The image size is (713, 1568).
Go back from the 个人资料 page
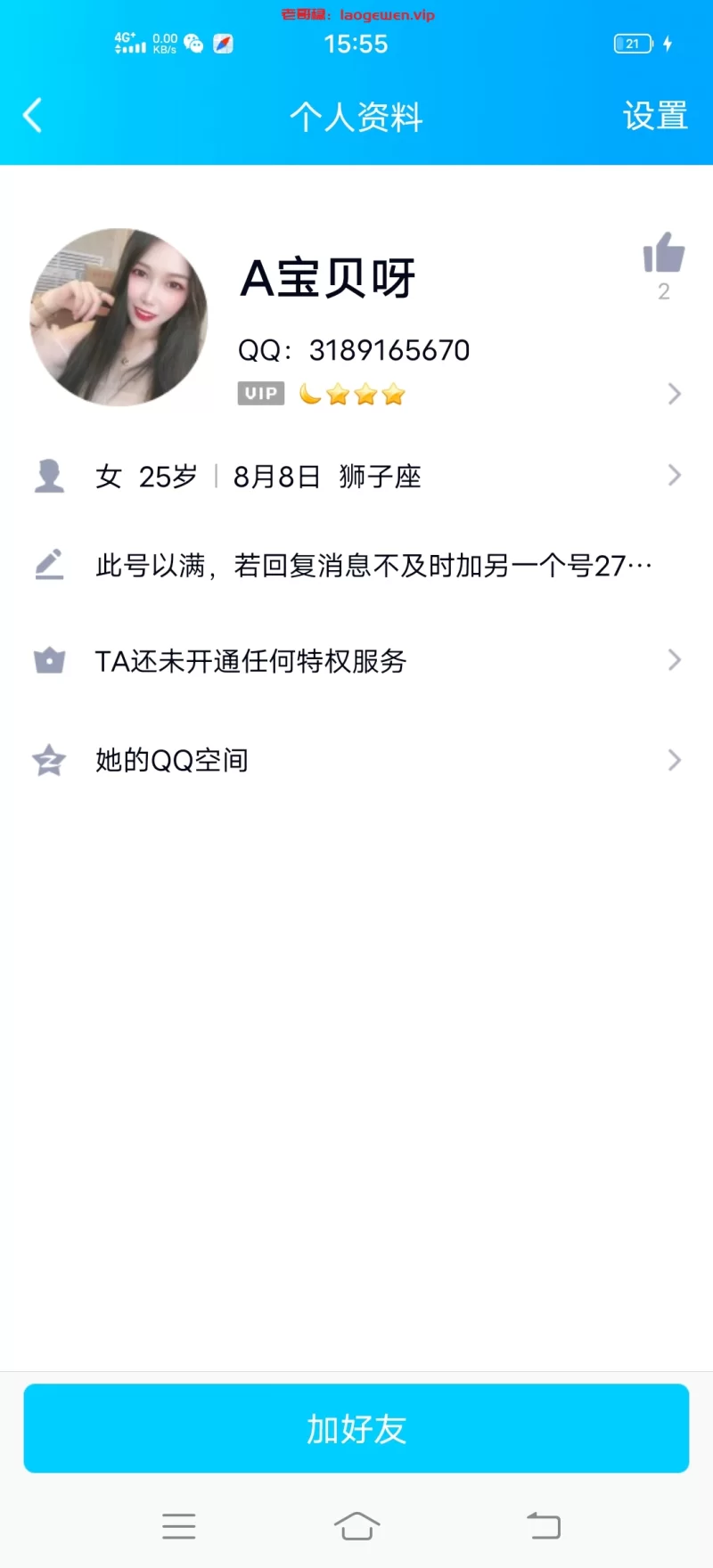click(x=32, y=116)
